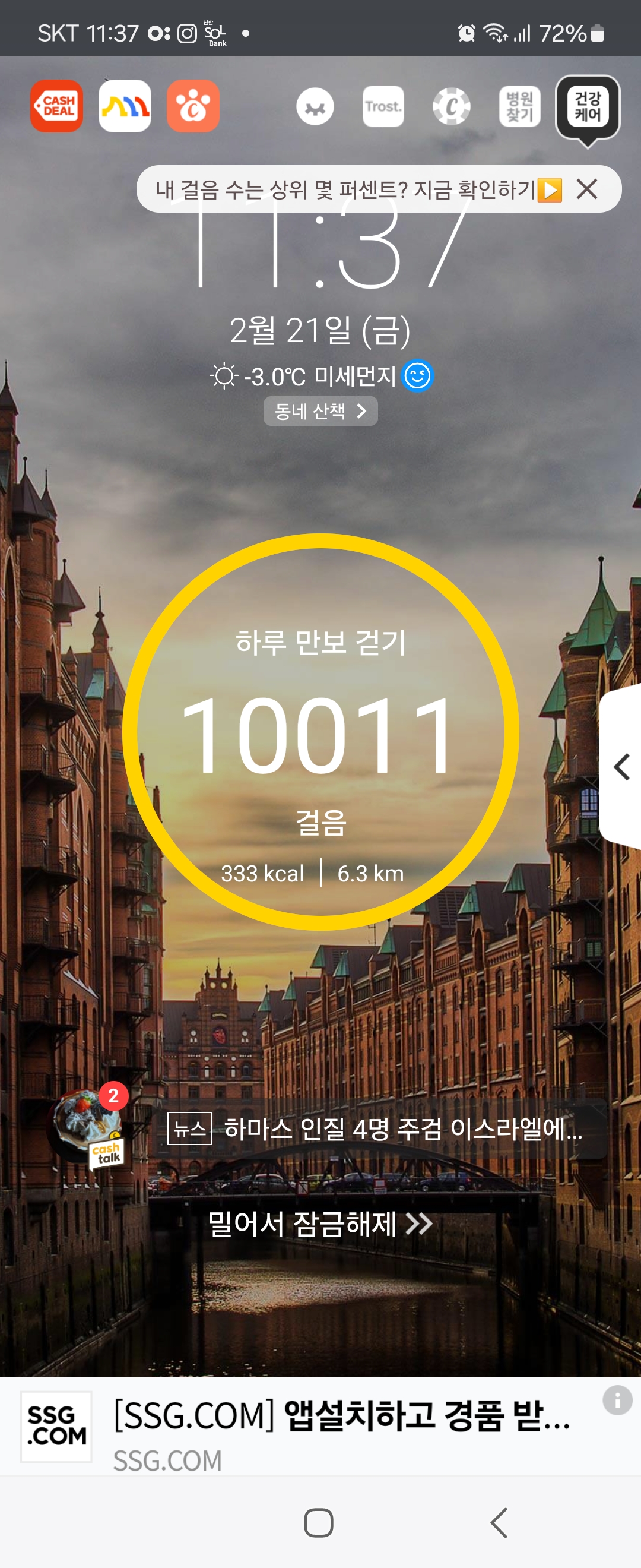Open the 건강케어 health care shortcut
Screen dimensions: 641x1568
[x=588, y=106]
